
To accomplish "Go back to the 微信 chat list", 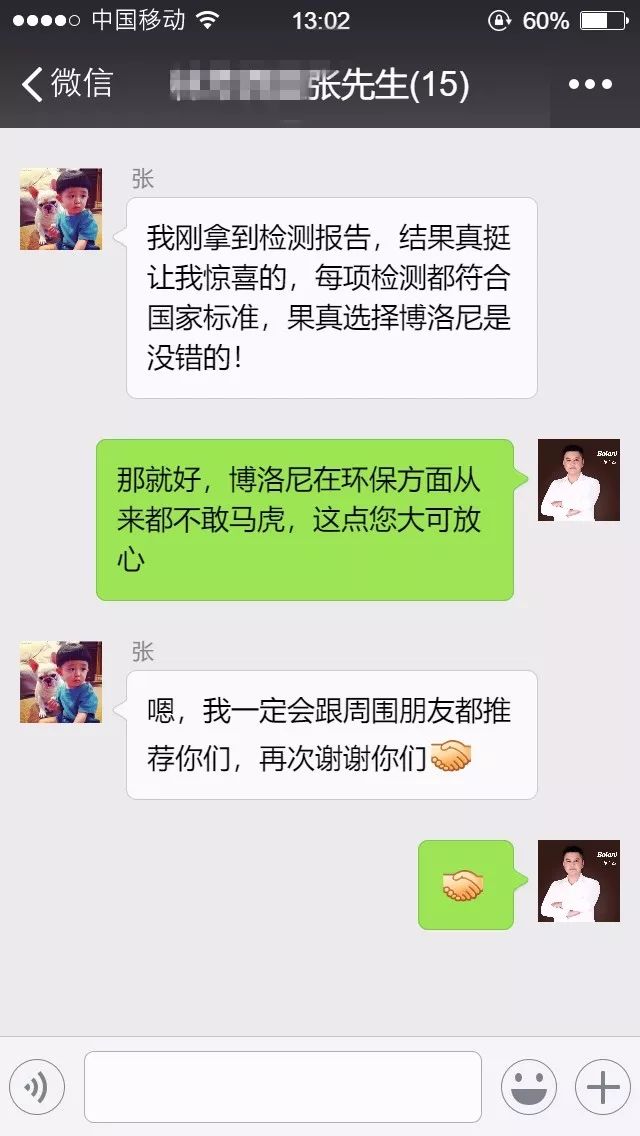I will pyautogui.click(x=66, y=83).
